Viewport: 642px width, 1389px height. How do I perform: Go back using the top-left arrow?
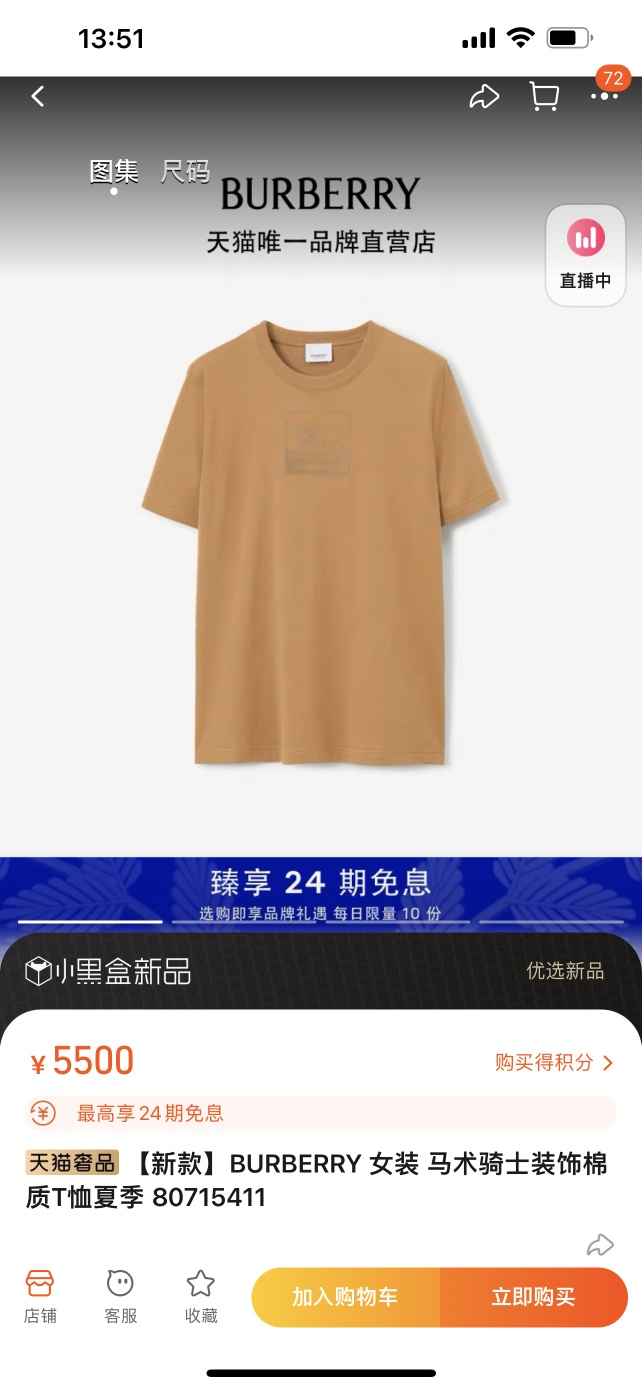[x=38, y=97]
